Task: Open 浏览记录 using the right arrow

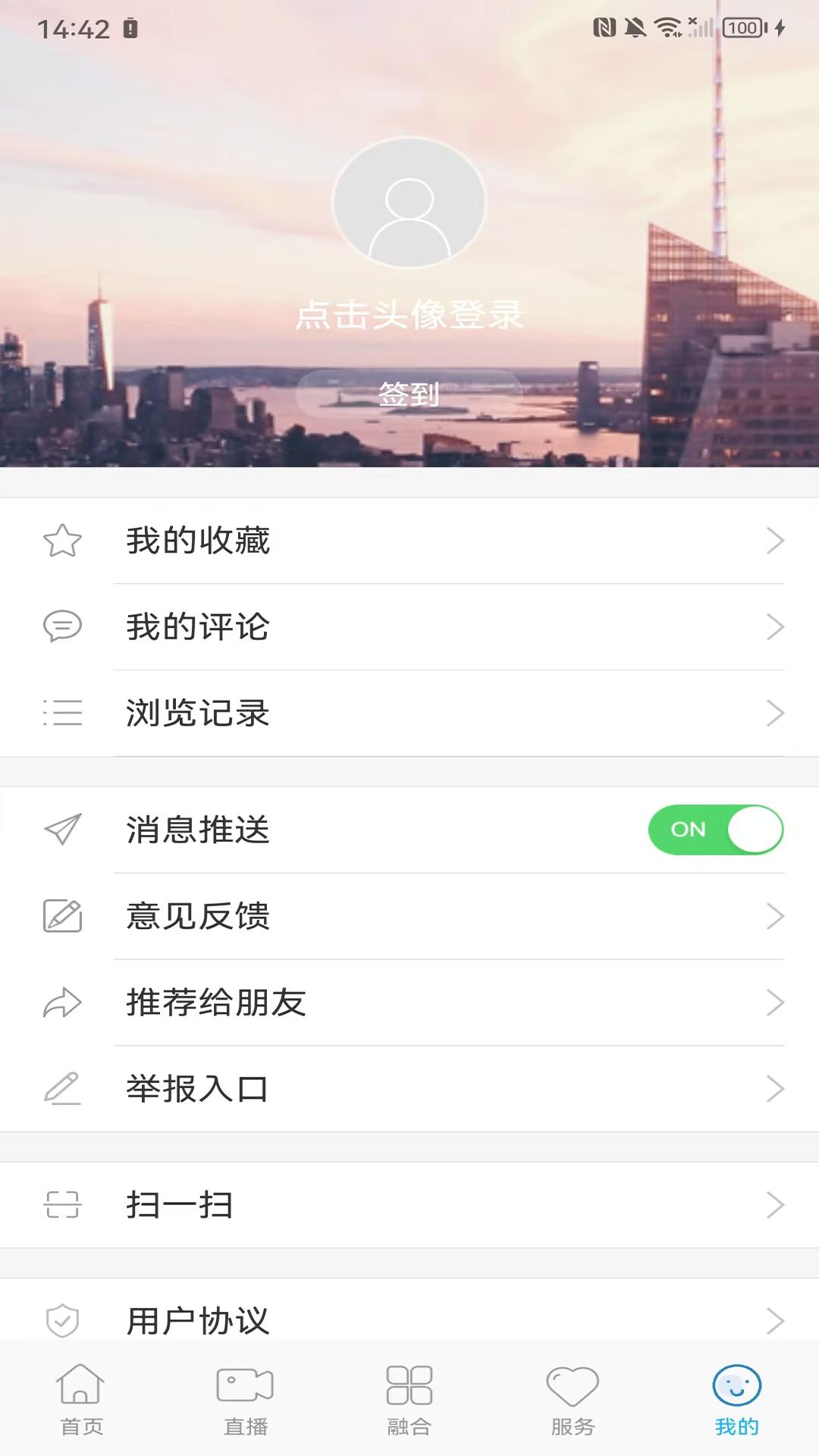Action: click(775, 713)
